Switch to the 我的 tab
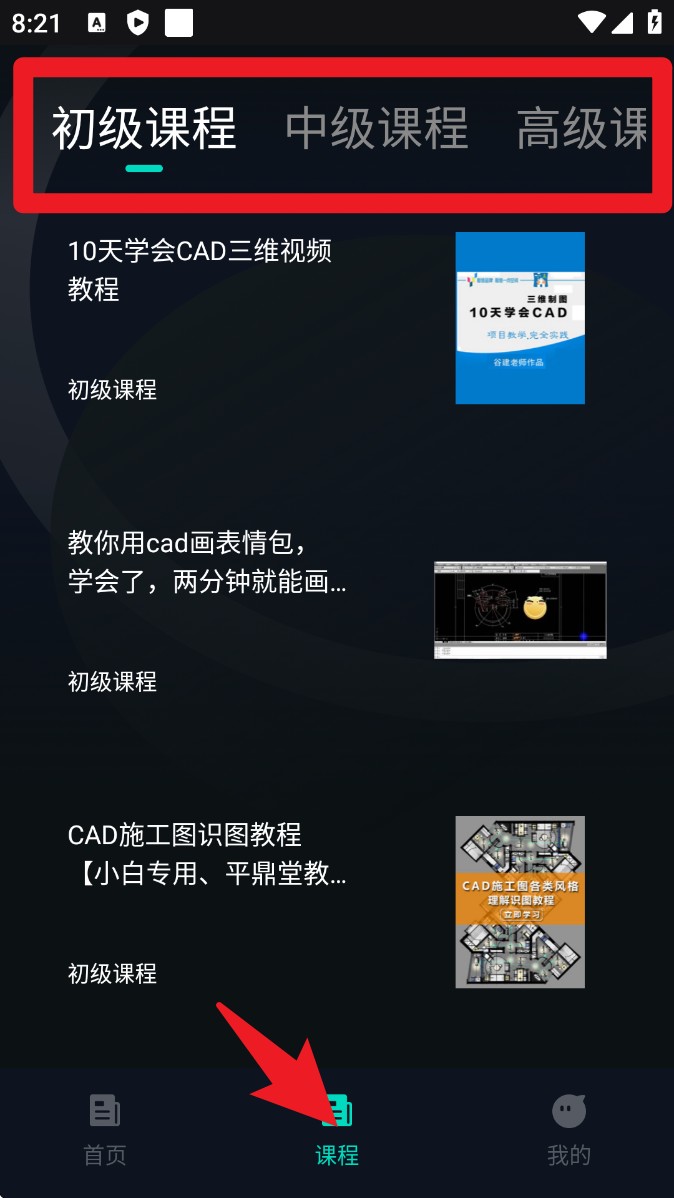This screenshot has width=674, height=1198. click(x=569, y=1130)
